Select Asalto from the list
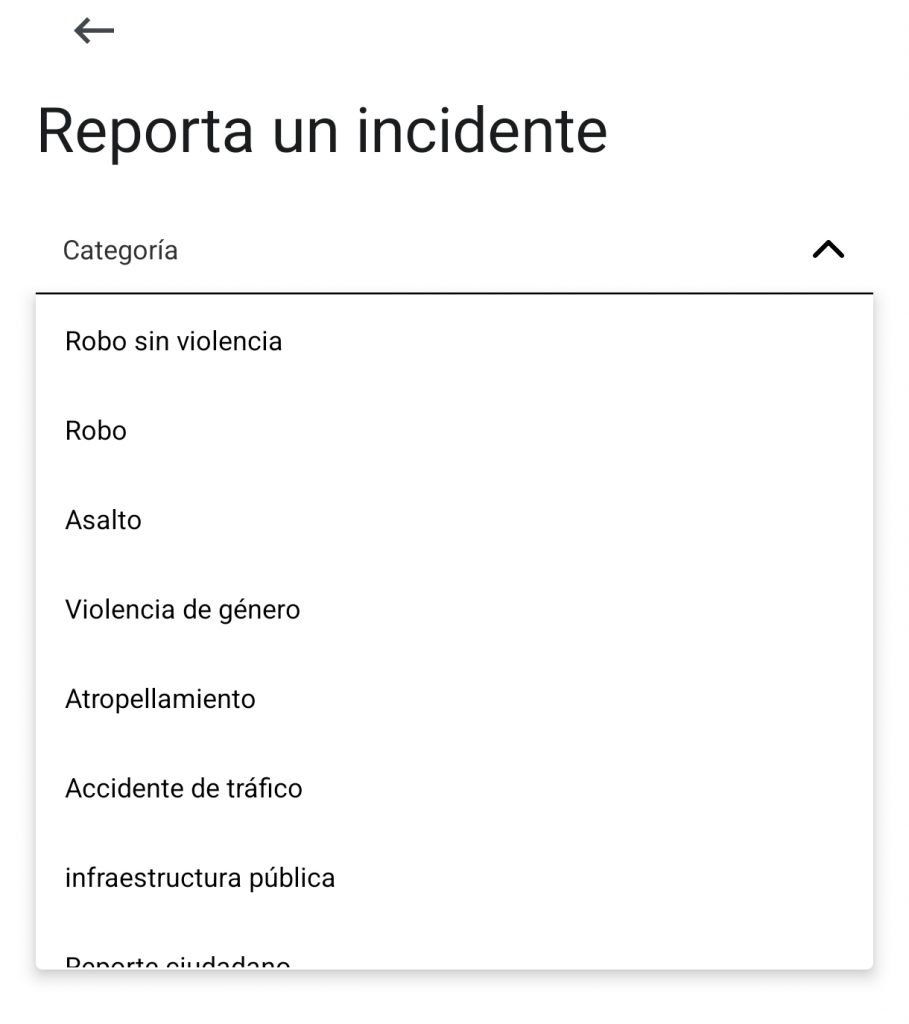Image resolution: width=909 pixels, height=1024 pixels. (x=104, y=520)
